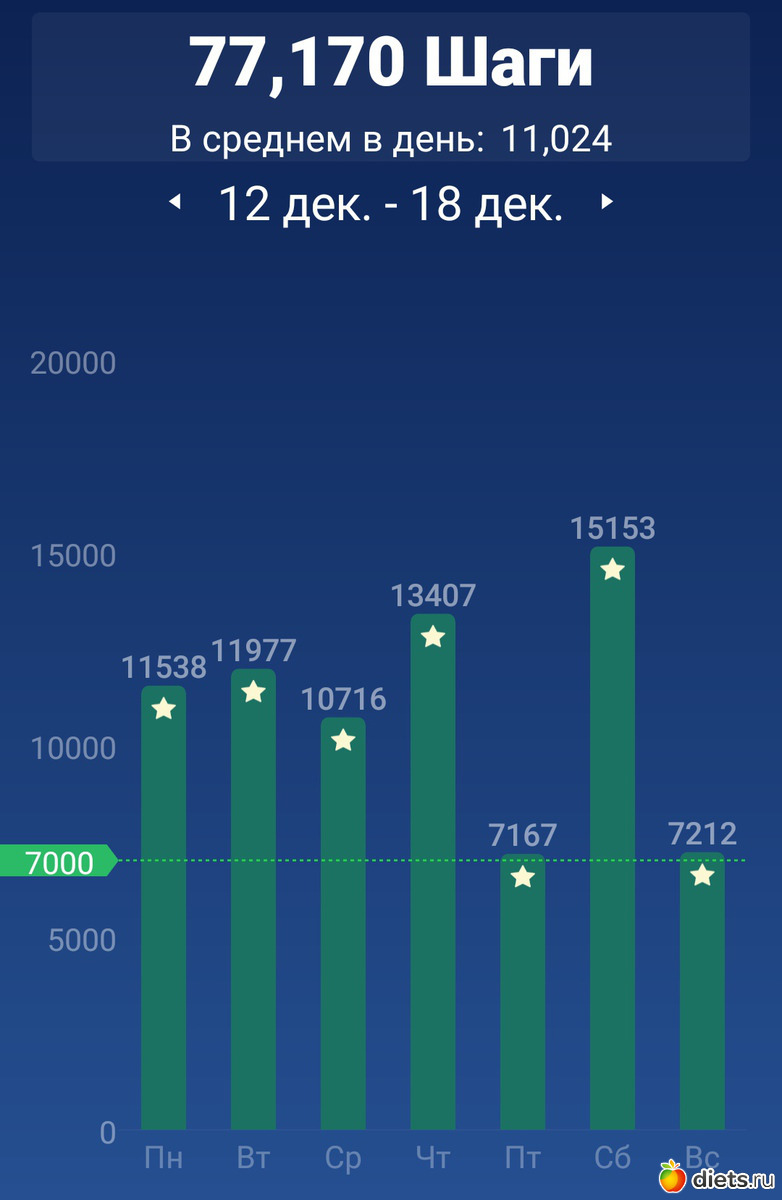Go to the previous week of steps
The width and height of the screenshot is (782, 1200).
(175, 202)
